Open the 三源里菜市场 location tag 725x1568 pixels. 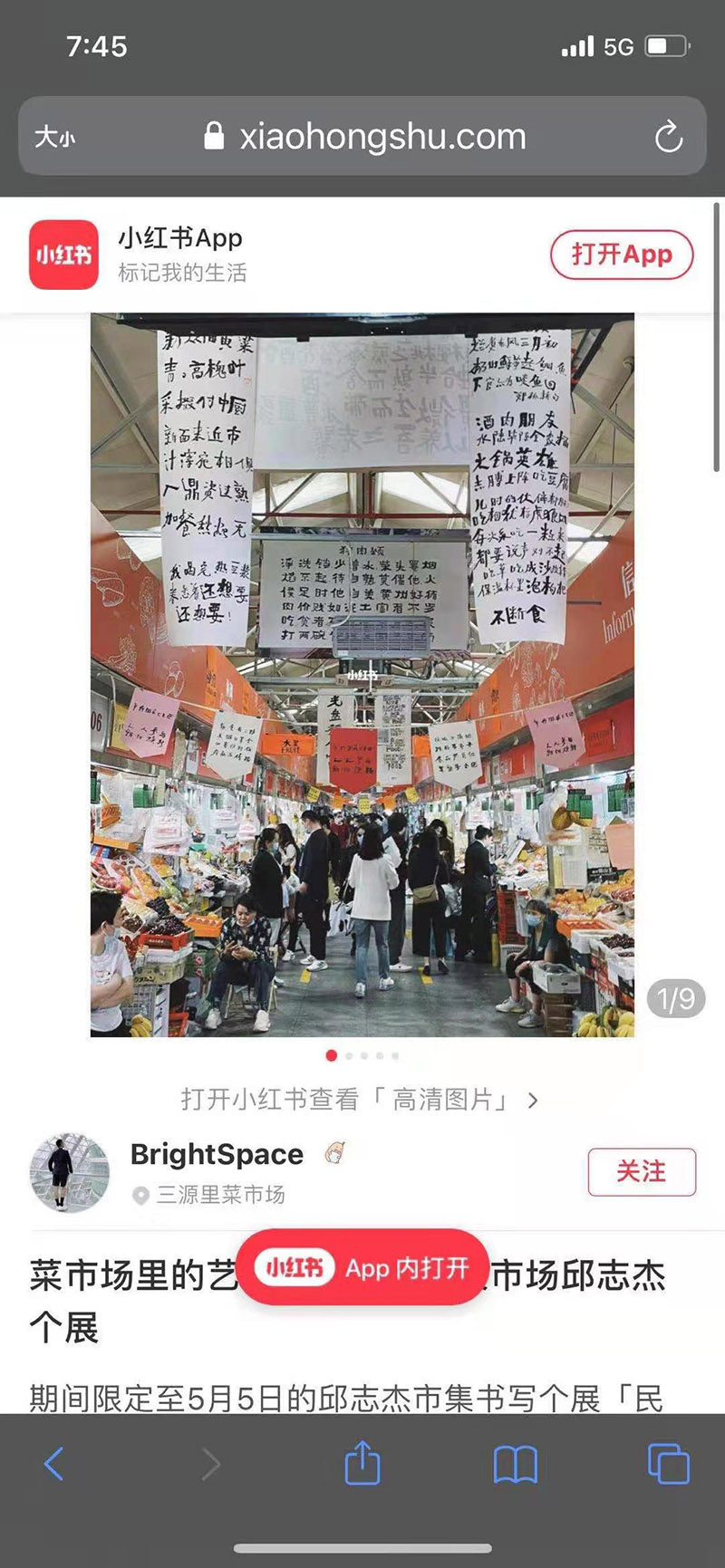tap(209, 1195)
